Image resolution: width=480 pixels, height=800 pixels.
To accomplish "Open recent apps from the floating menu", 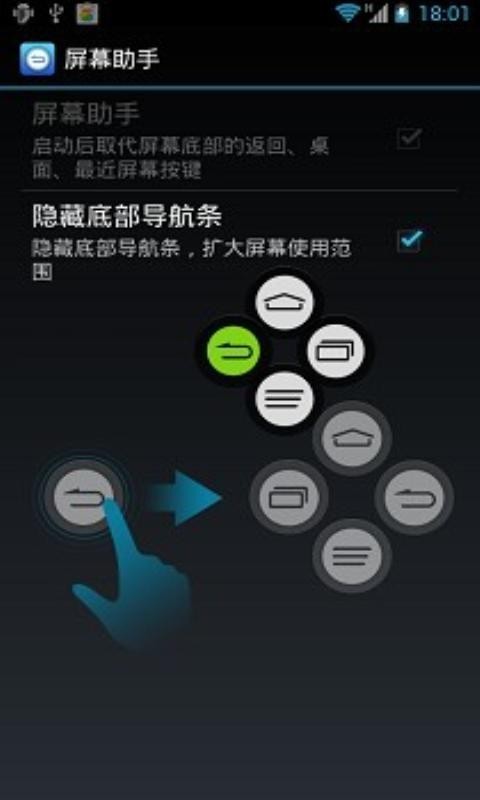I will click(x=336, y=351).
